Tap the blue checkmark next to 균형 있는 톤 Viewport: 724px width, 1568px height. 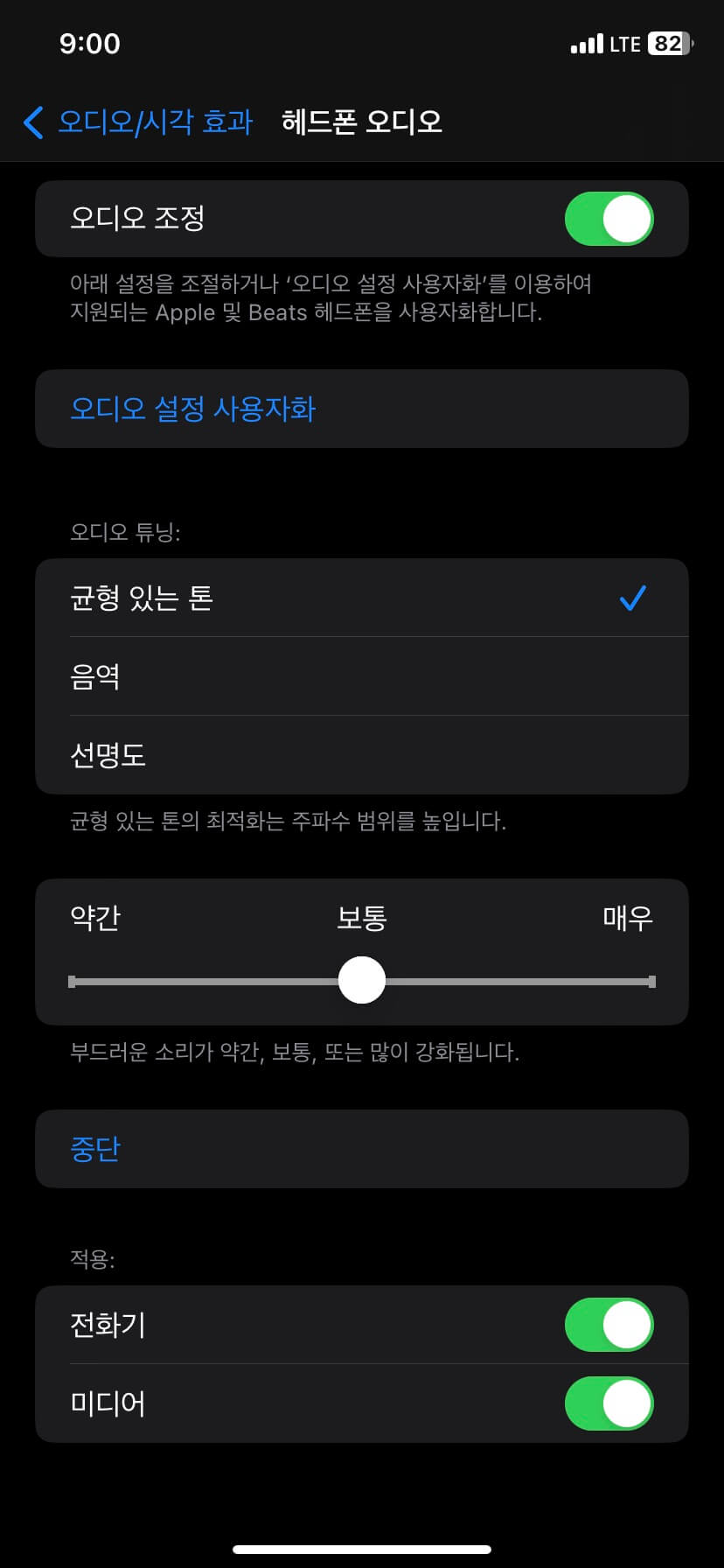tap(633, 598)
